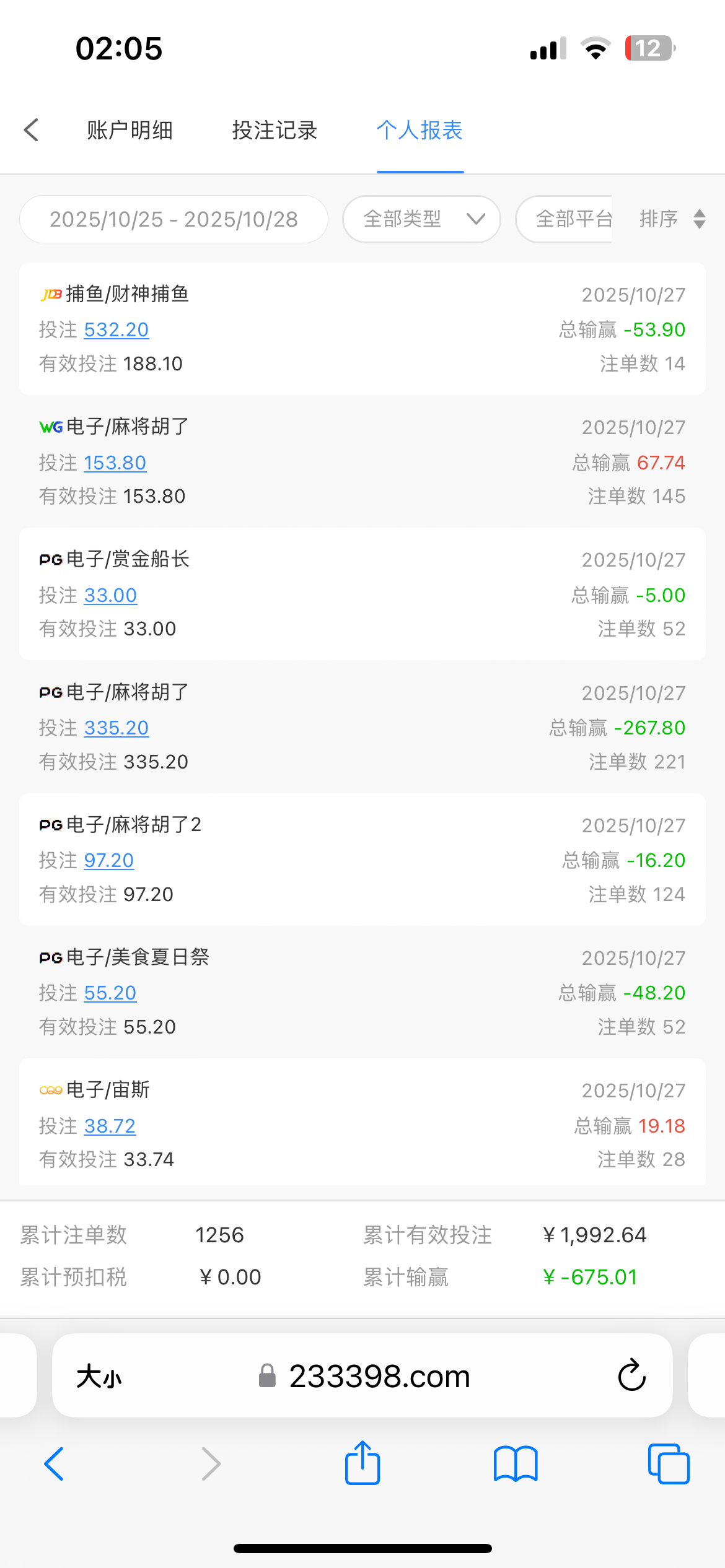
Task: Open bet amount 33.00 for 赏金船长
Action: (x=110, y=595)
